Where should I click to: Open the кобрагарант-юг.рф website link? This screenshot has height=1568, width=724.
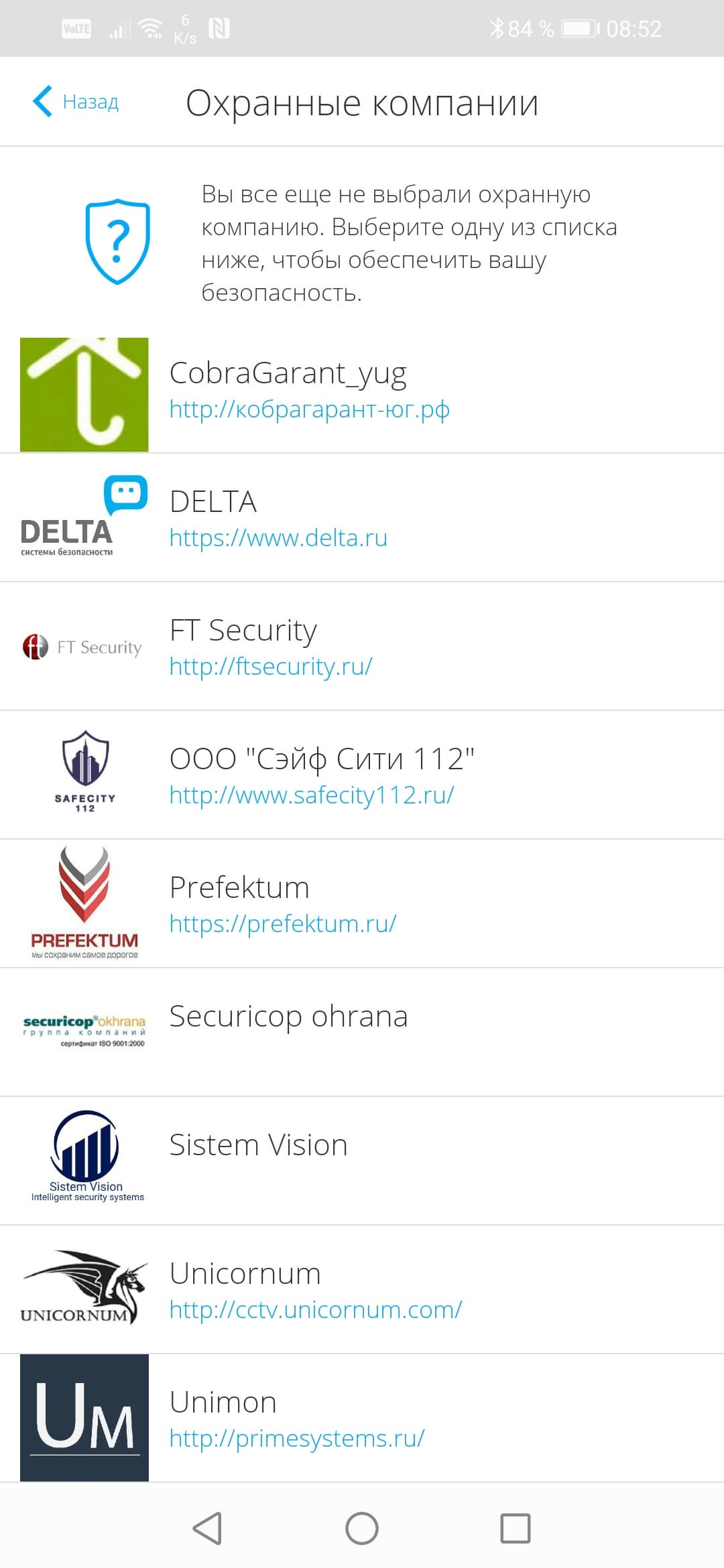pos(309,409)
